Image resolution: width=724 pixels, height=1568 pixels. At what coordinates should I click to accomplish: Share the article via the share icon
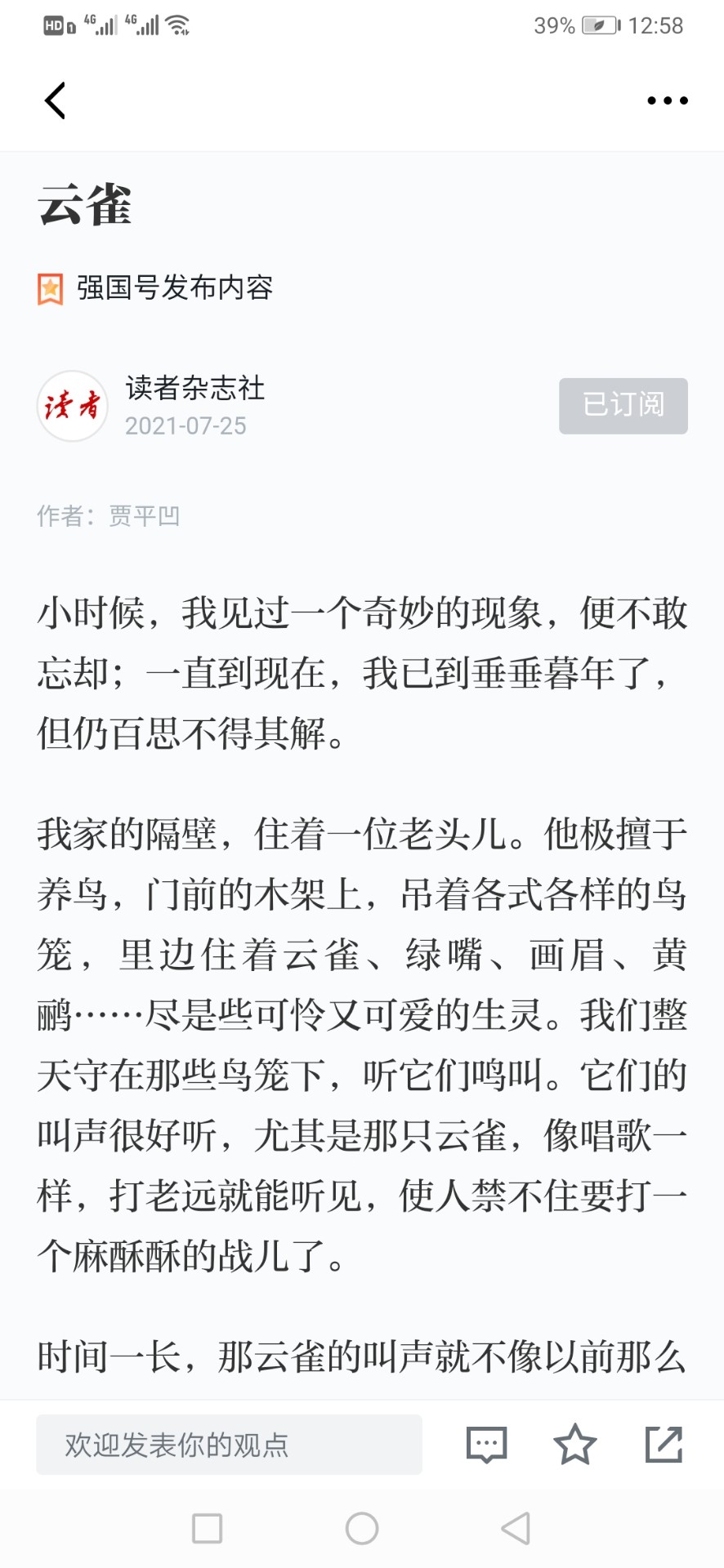[x=664, y=1445]
